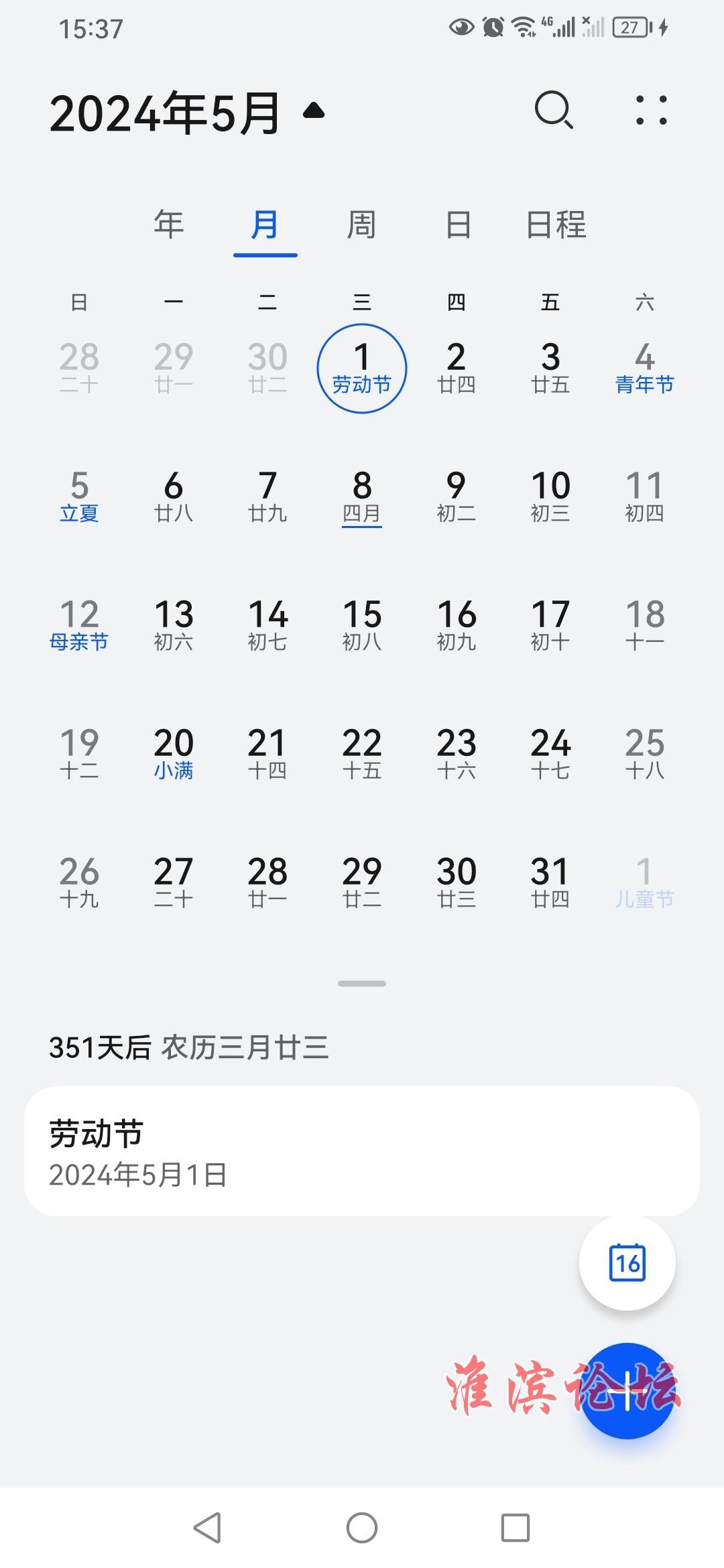Screen dimensions: 724x1568
Task: Tap the drag handle below the calendar
Action: point(362,984)
